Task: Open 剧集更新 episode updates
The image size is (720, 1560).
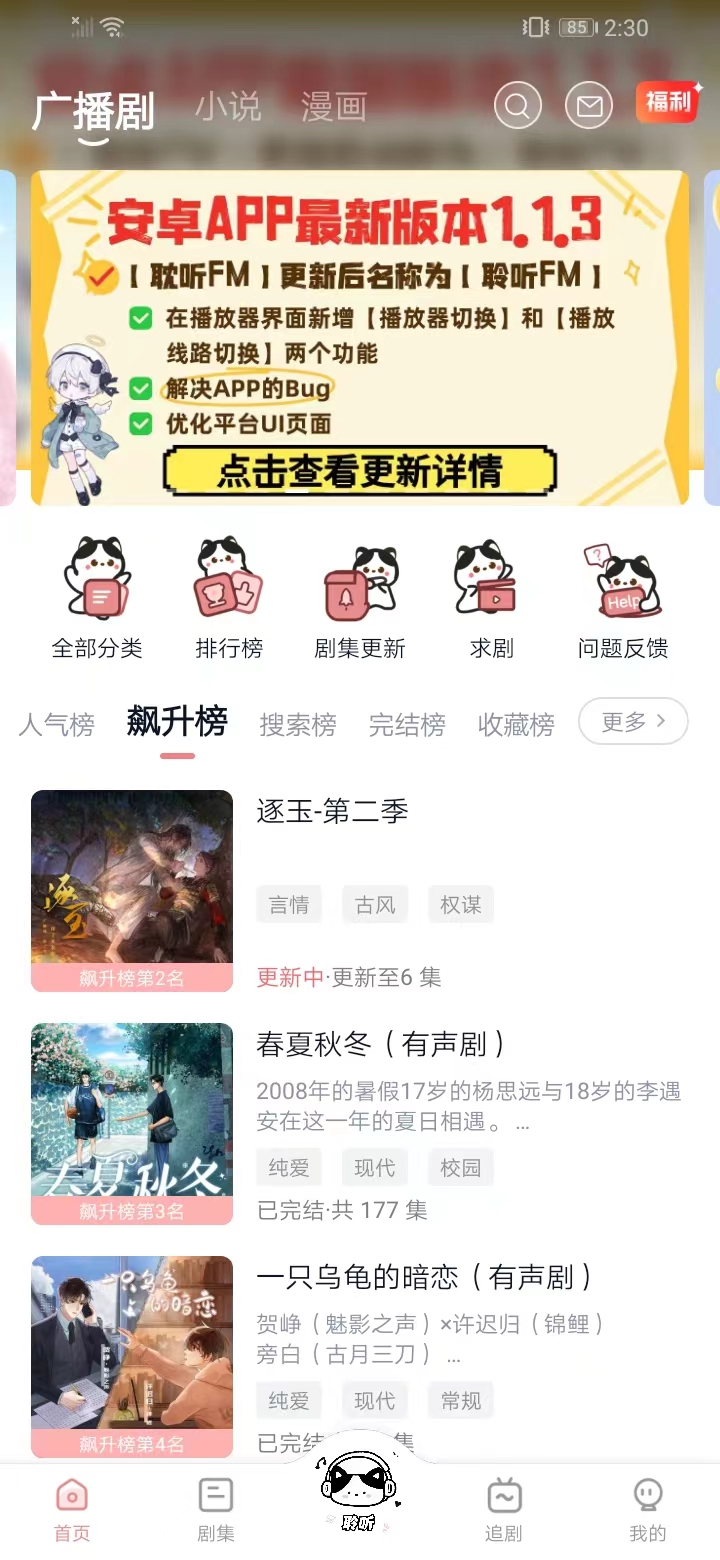Action: click(x=360, y=595)
